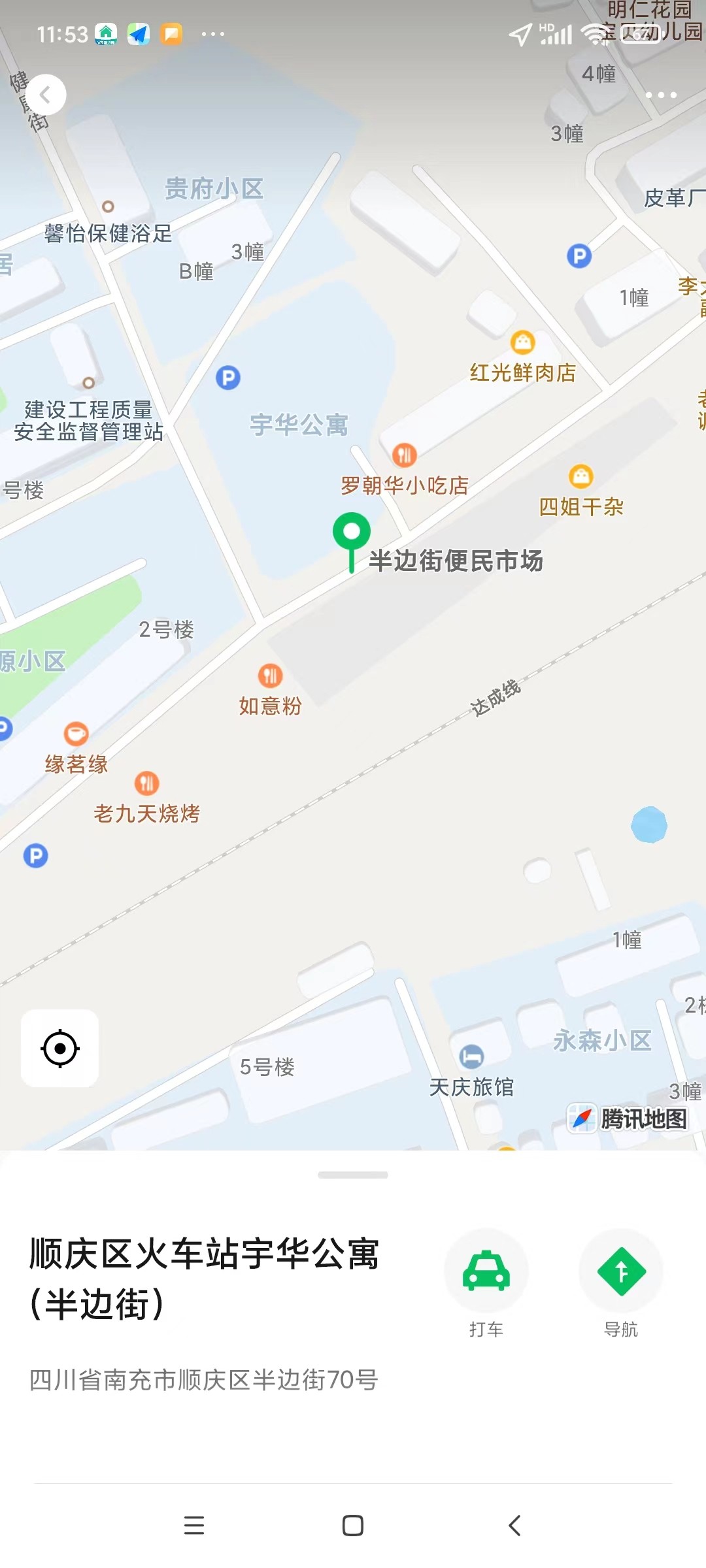Select the 罗朝华小吃店 restaurant marker
The image size is (706, 1568).
[405, 455]
